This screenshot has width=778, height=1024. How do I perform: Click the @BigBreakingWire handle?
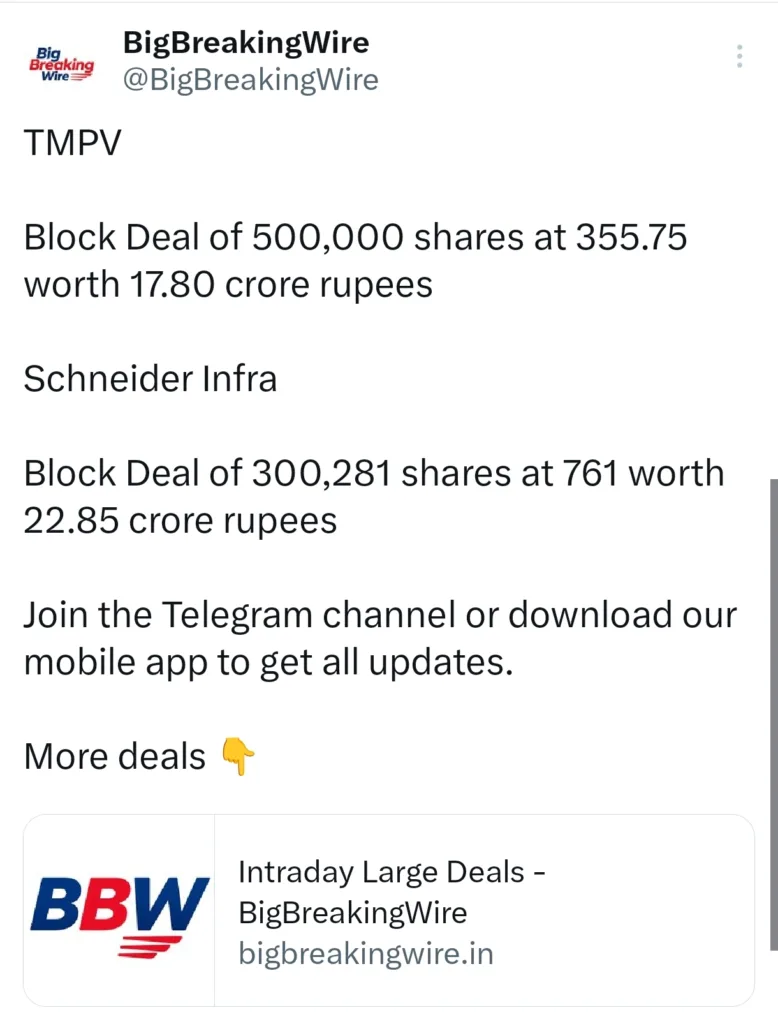coord(250,79)
